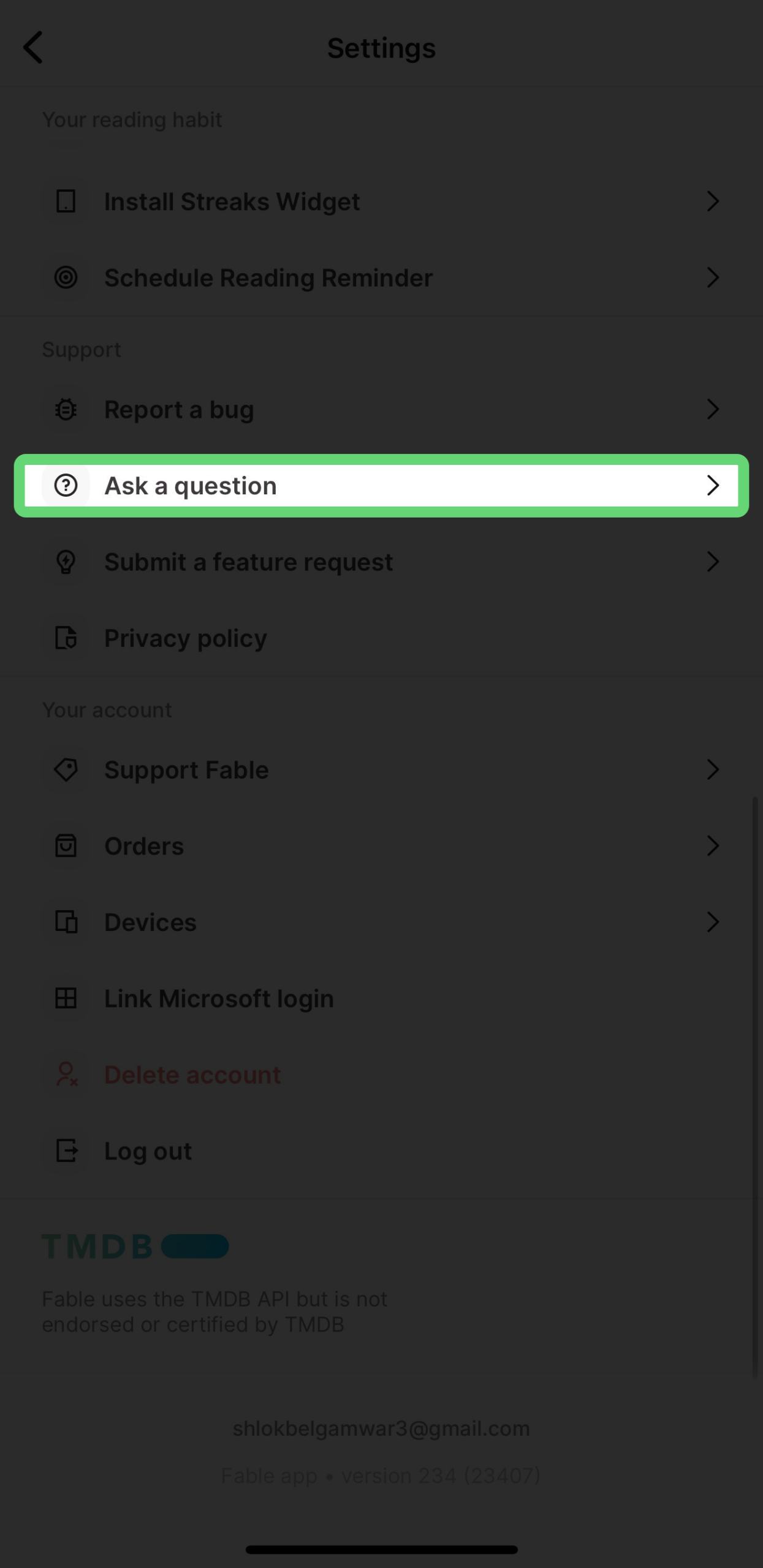Open the Orders row

pyautogui.click(x=381, y=846)
